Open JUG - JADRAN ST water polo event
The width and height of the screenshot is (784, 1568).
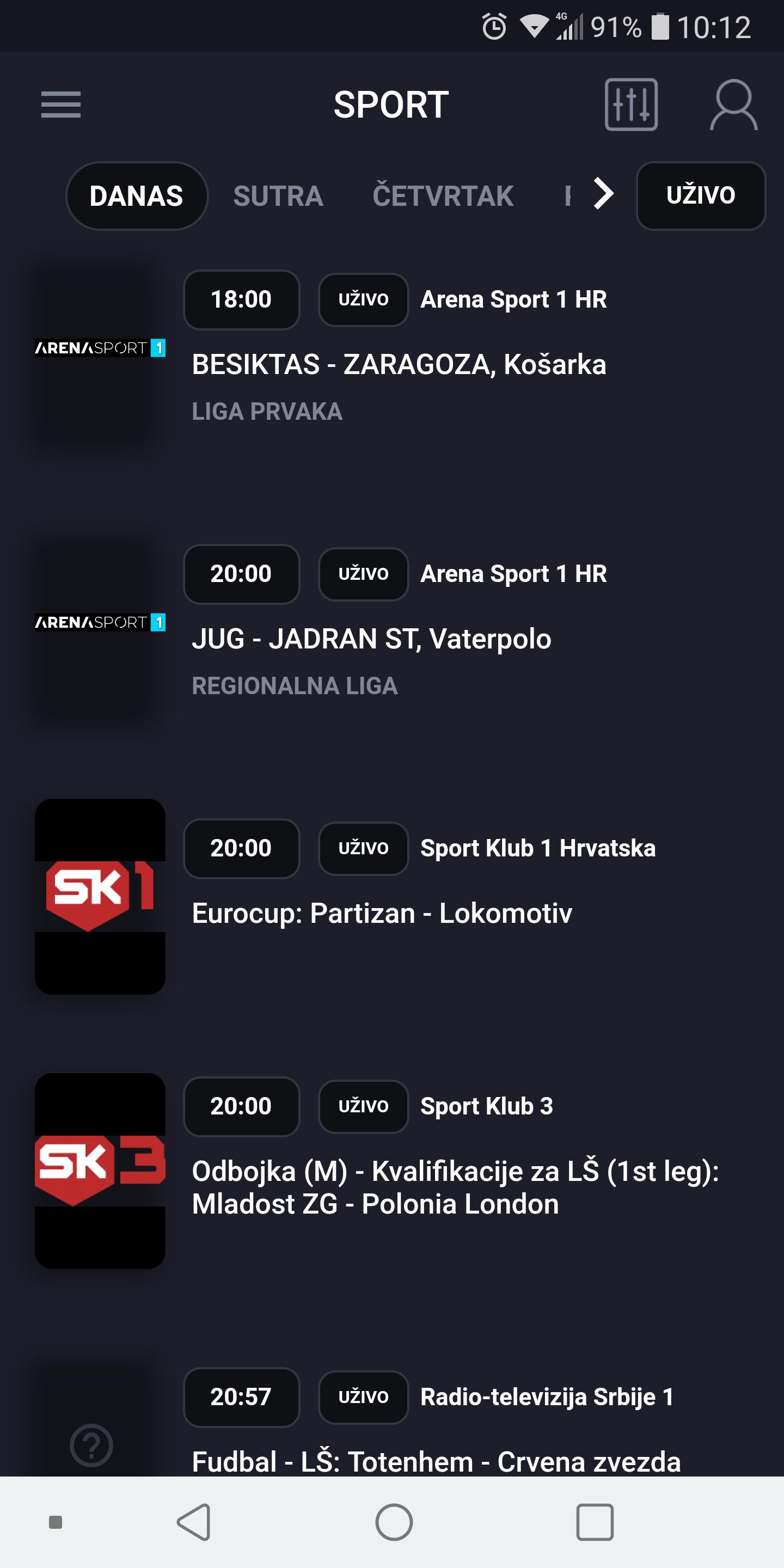click(371, 639)
